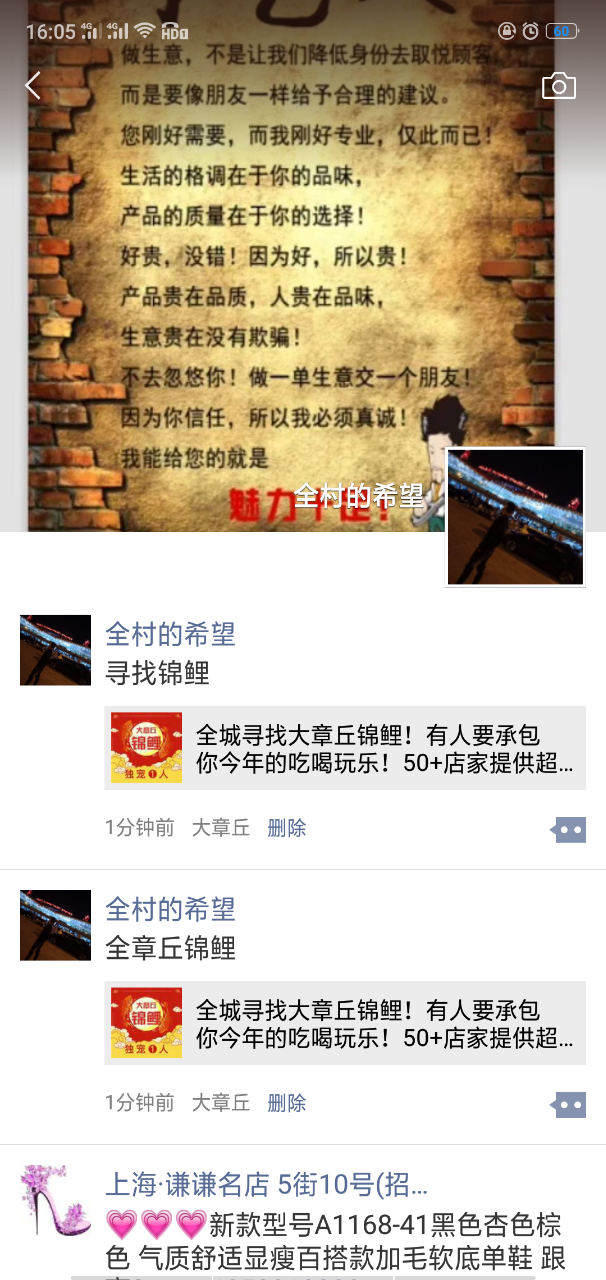Delete the 寻找锦鲤 post

click(x=287, y=828)
